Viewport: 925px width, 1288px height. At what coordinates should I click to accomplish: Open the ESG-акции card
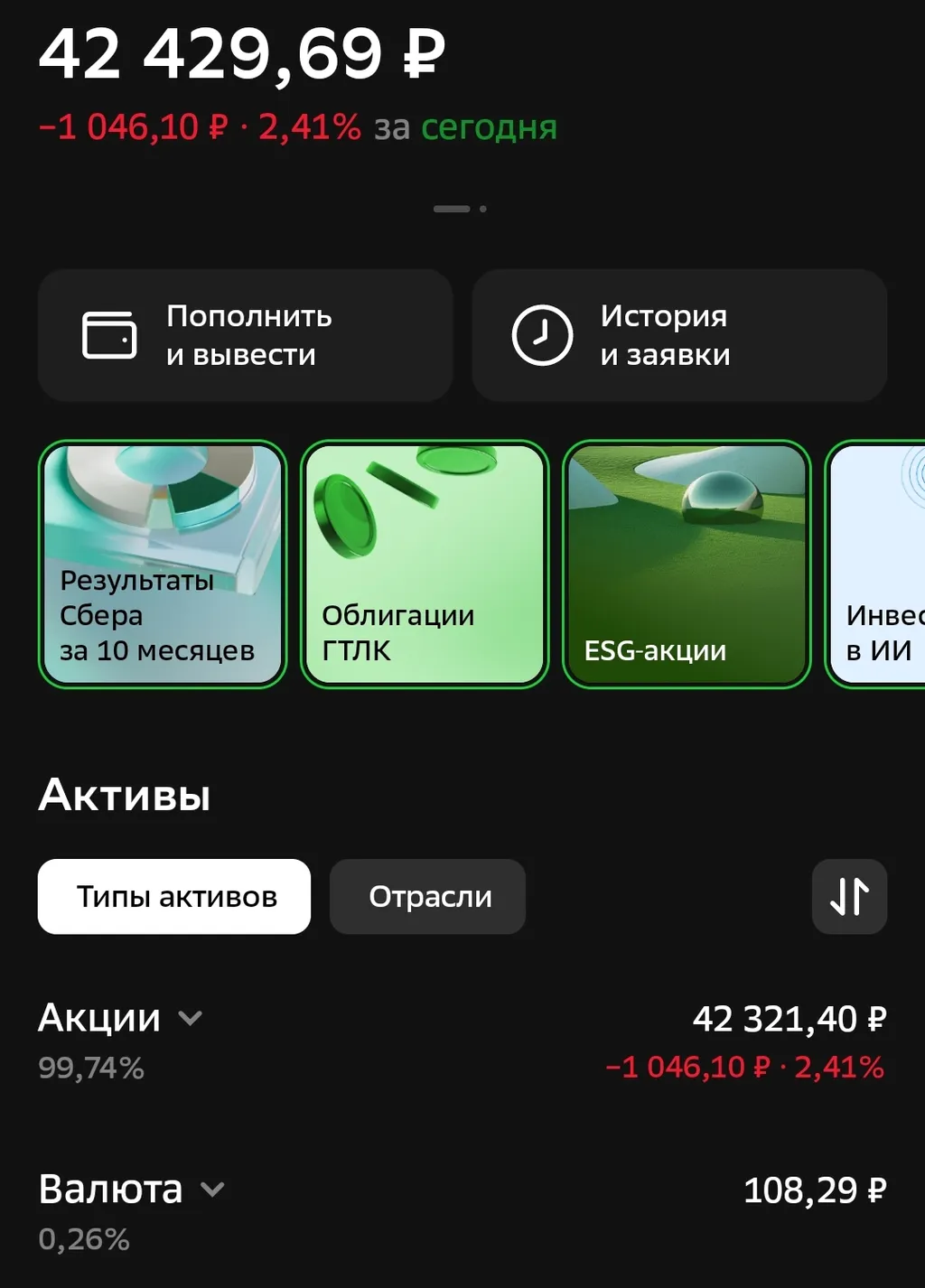pyautogui.click(x=687, y=565)
